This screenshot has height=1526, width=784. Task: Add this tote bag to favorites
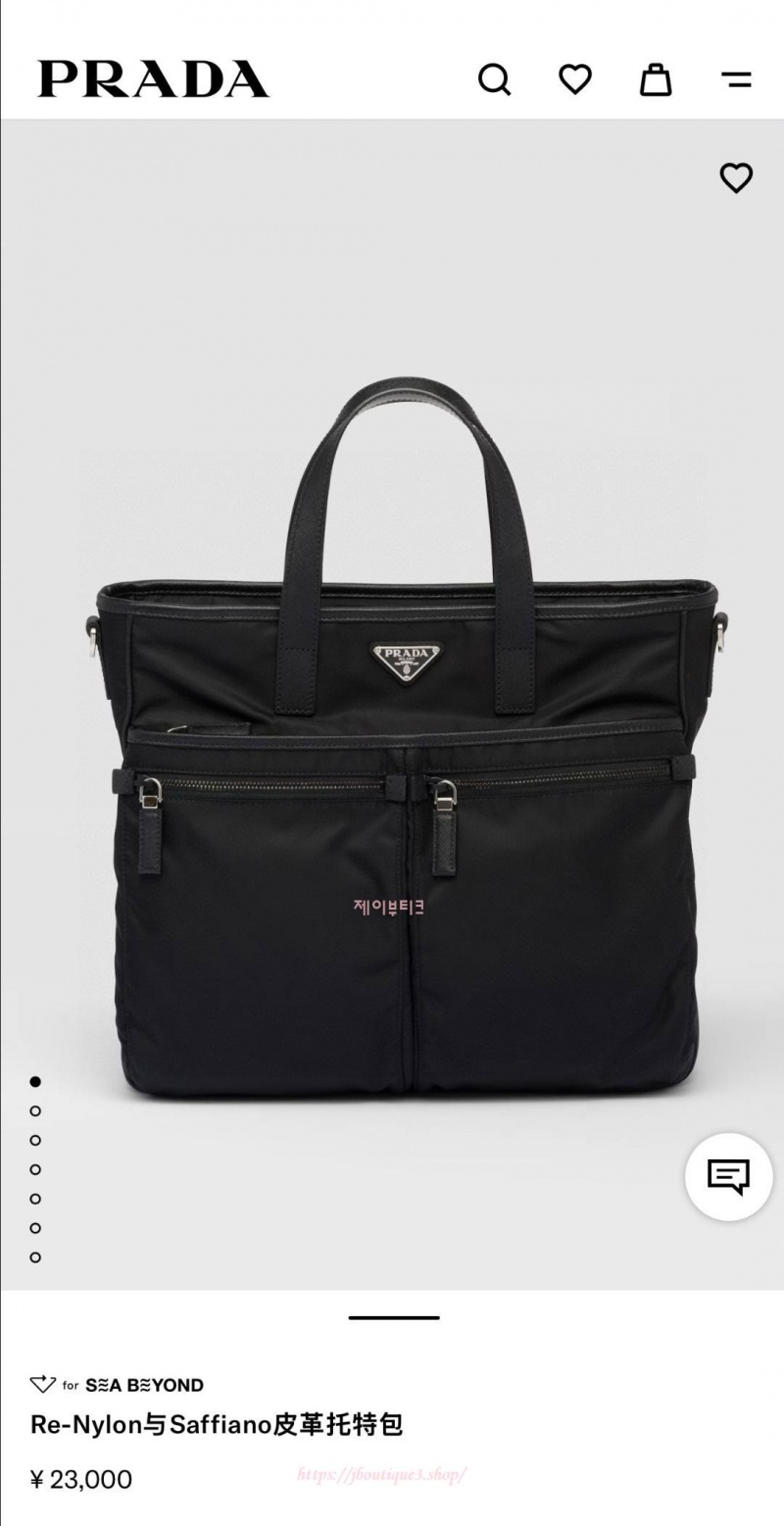click(x=736, y=177)
